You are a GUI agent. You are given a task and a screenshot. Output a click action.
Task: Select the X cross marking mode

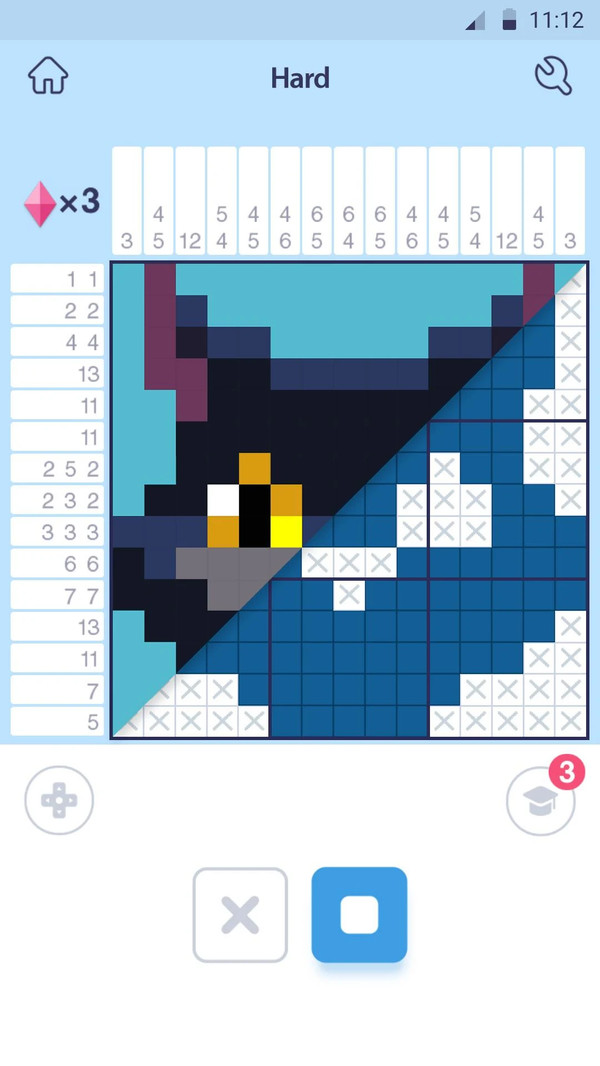pyautogui.click(x=240, y=914)
